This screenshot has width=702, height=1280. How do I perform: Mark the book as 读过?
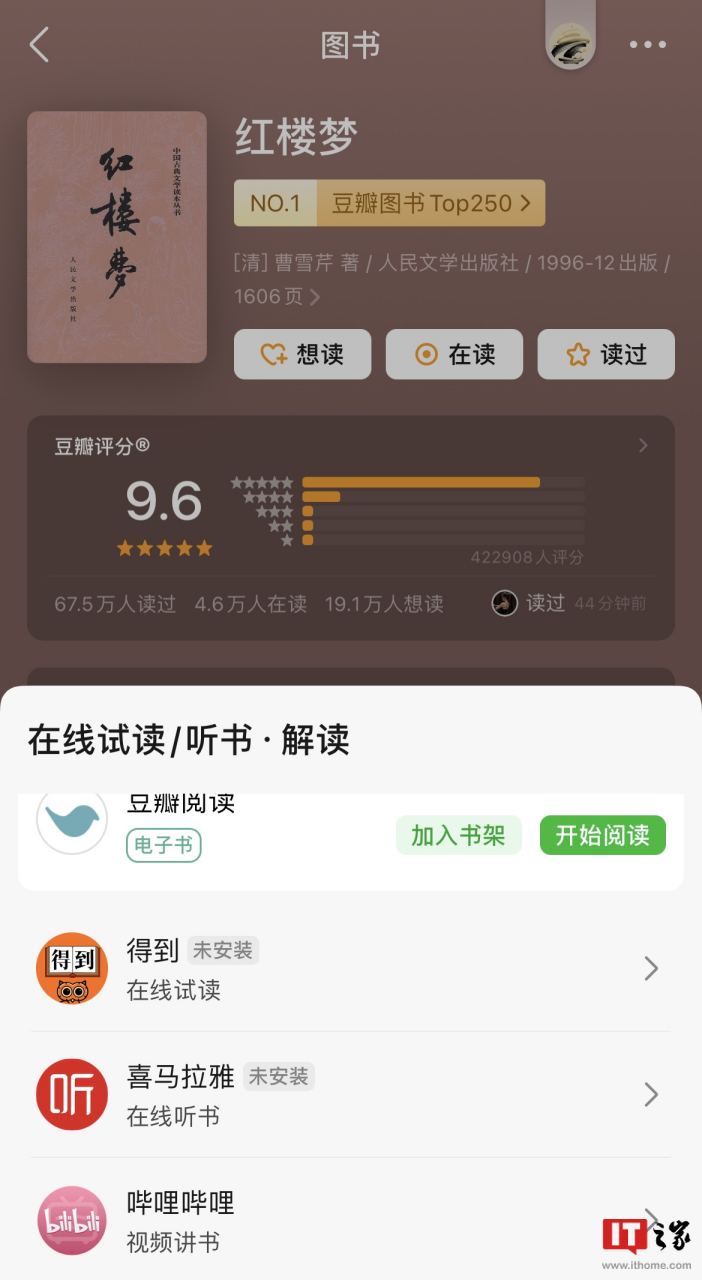click(x=606, y=354)
